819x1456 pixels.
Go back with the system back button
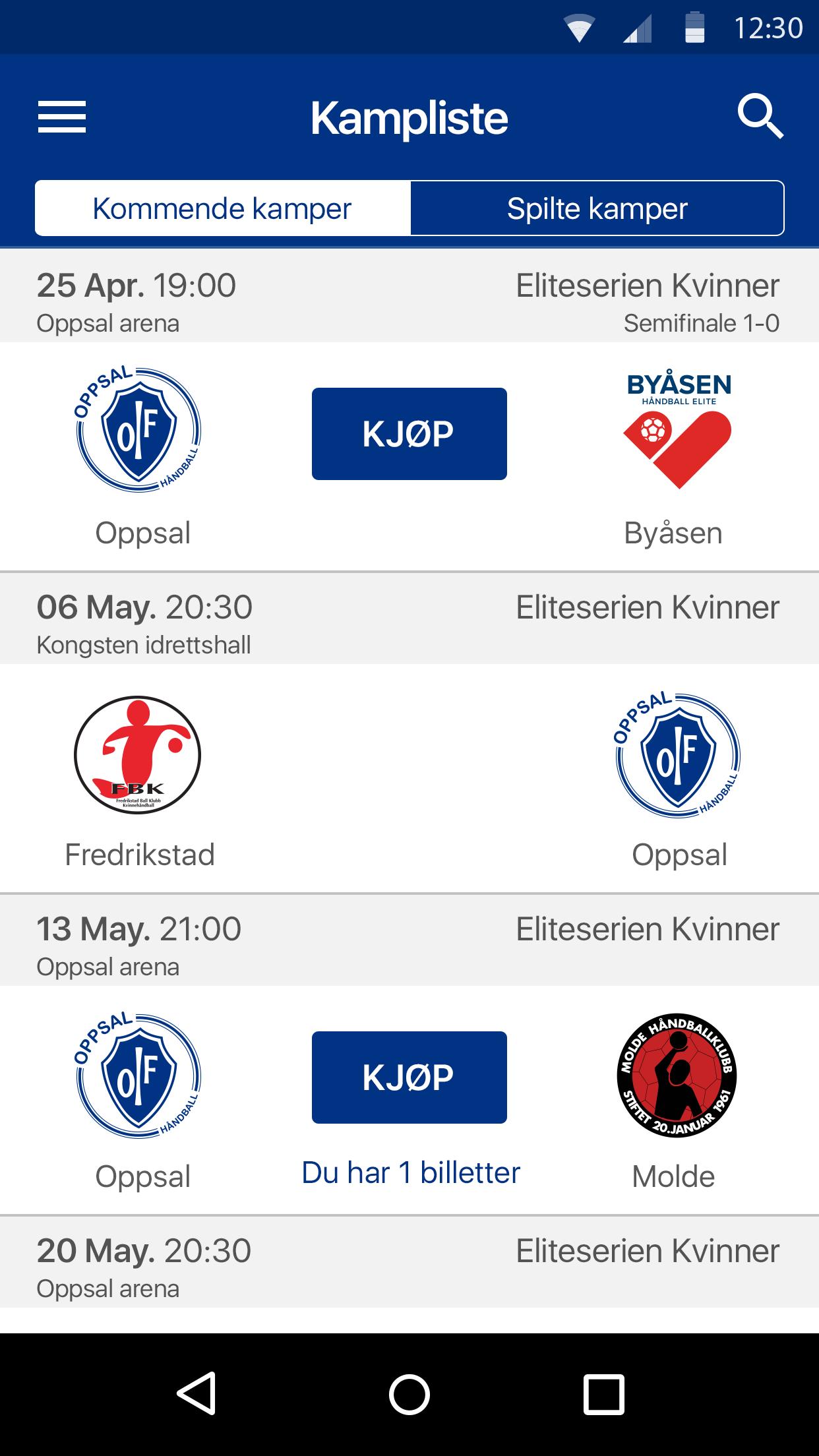(197, 1393)
